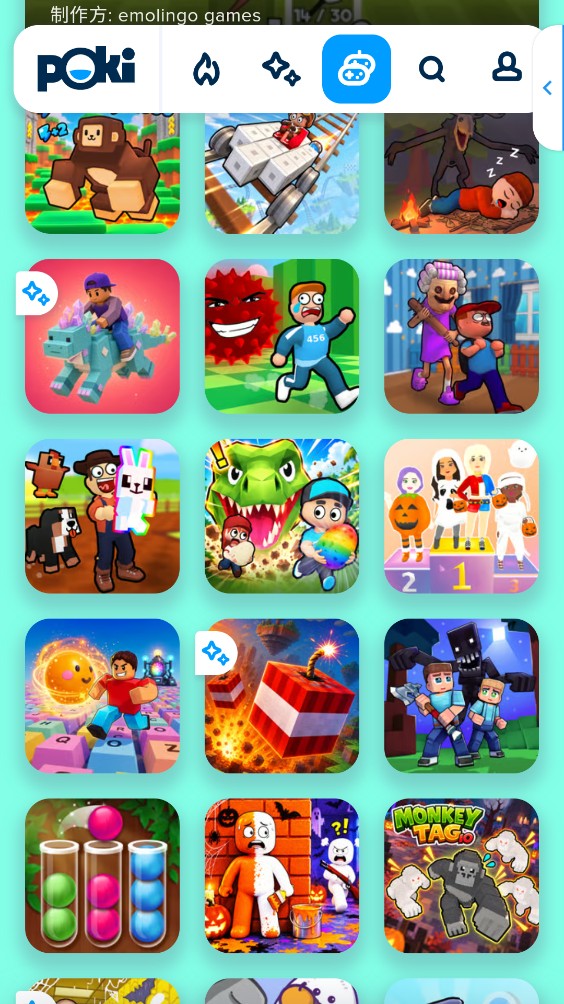Open the keyboard tiles runner game
564x1004 pixels.
(102, 695)
